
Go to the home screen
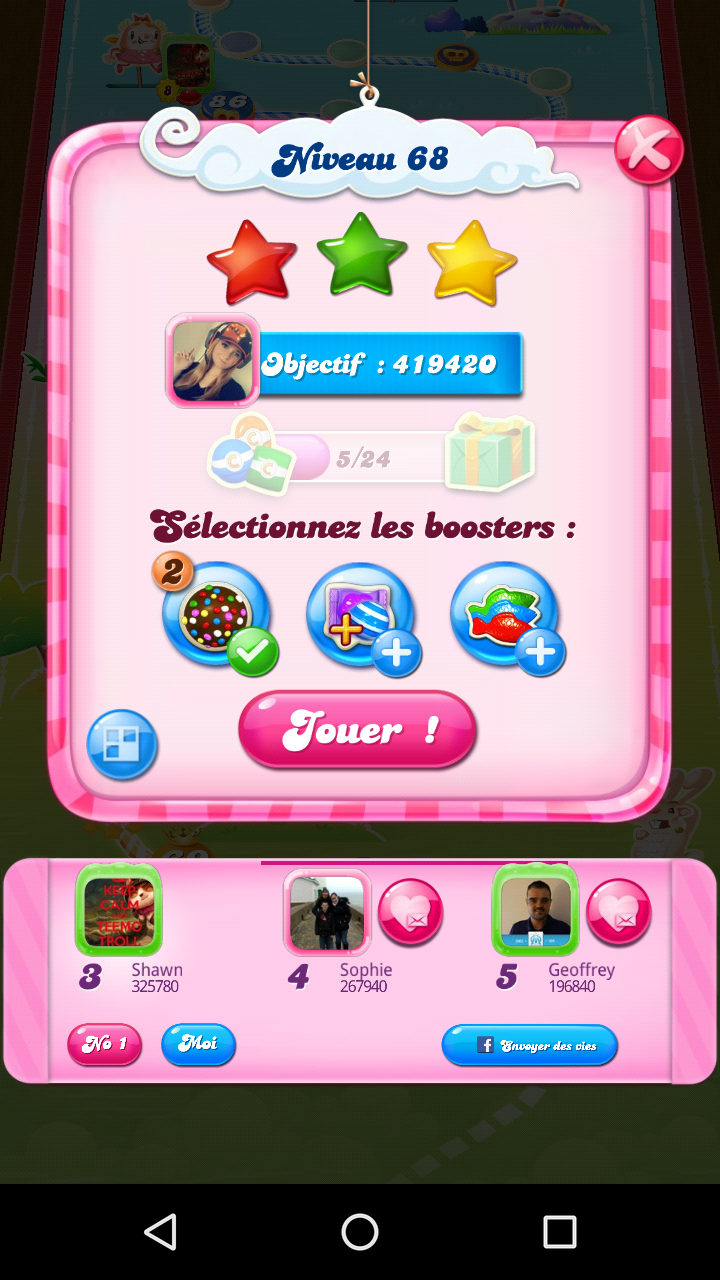coord(360,1232)
